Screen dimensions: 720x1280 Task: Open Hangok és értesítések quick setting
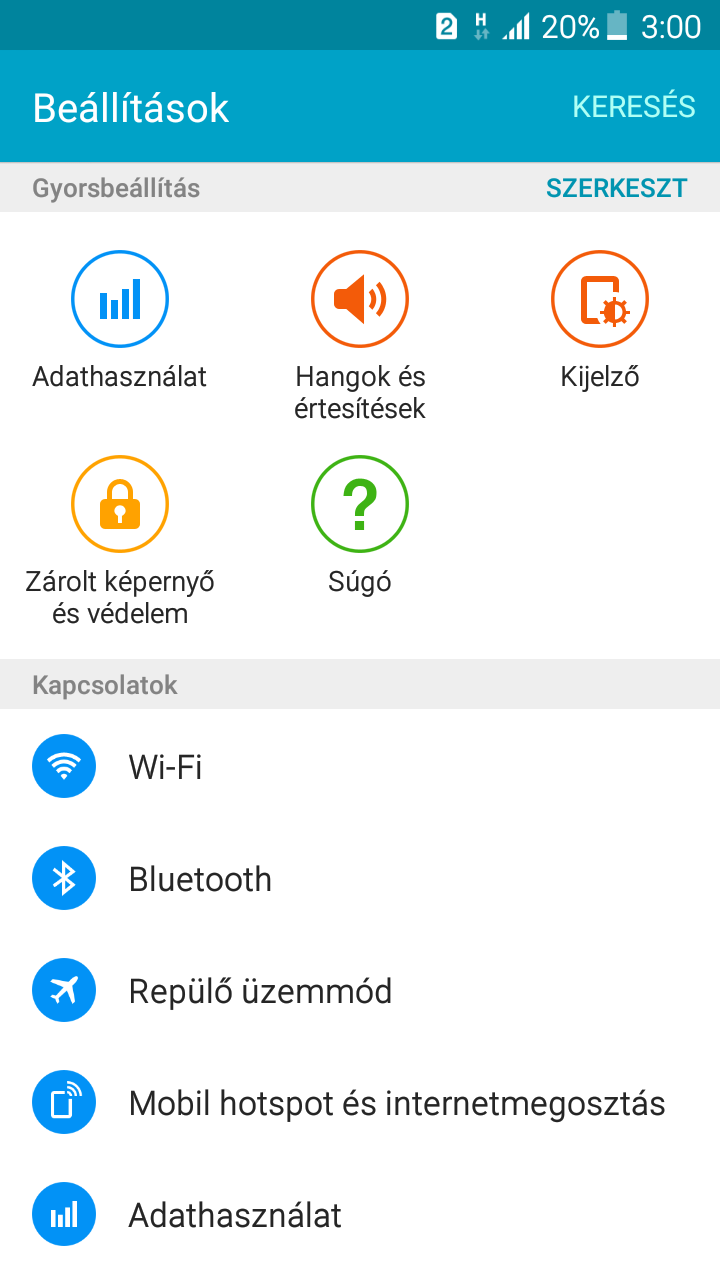tap(360, 336)
